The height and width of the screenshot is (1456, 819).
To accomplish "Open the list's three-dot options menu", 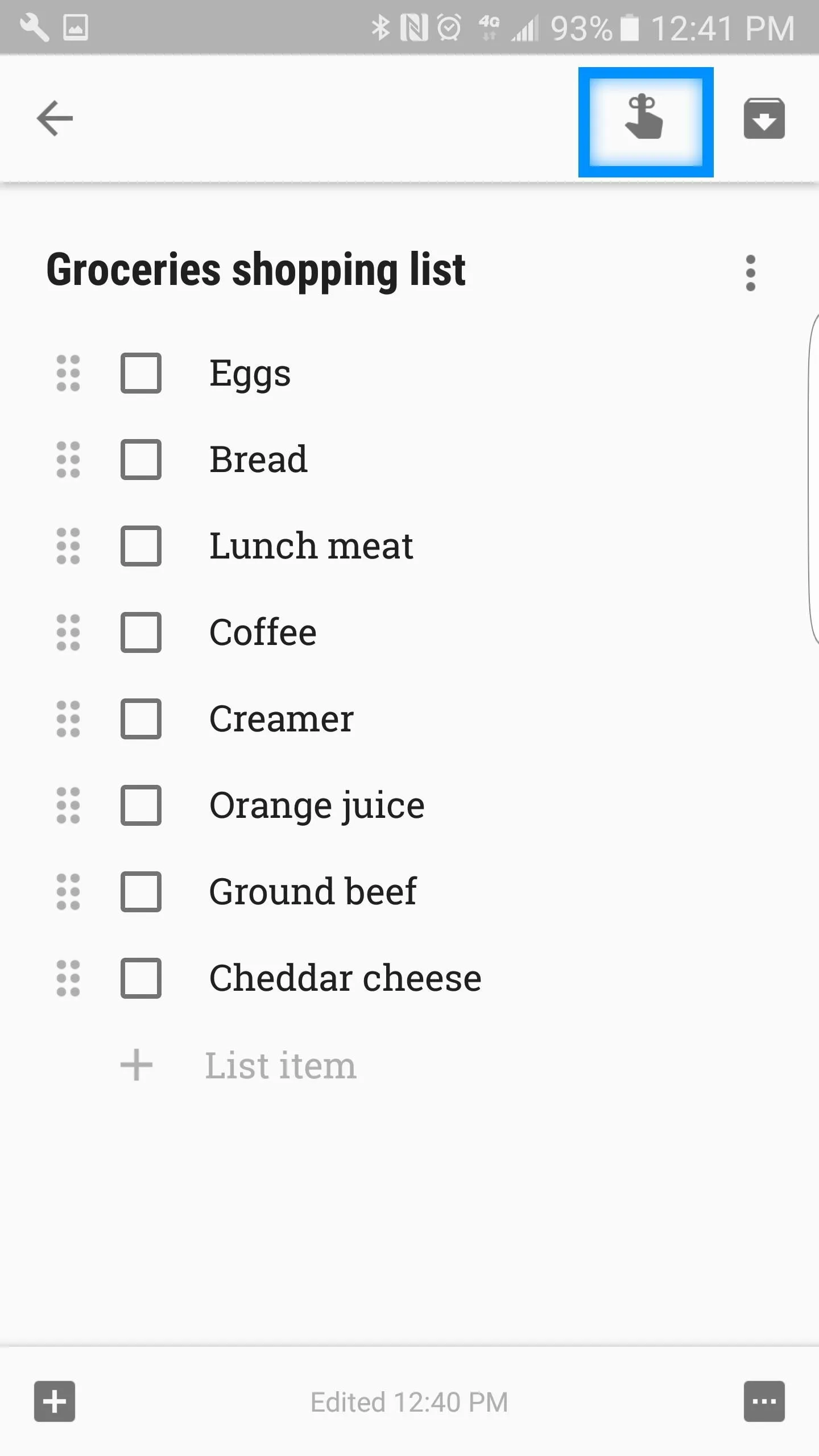I will click(x=751, y=273).
